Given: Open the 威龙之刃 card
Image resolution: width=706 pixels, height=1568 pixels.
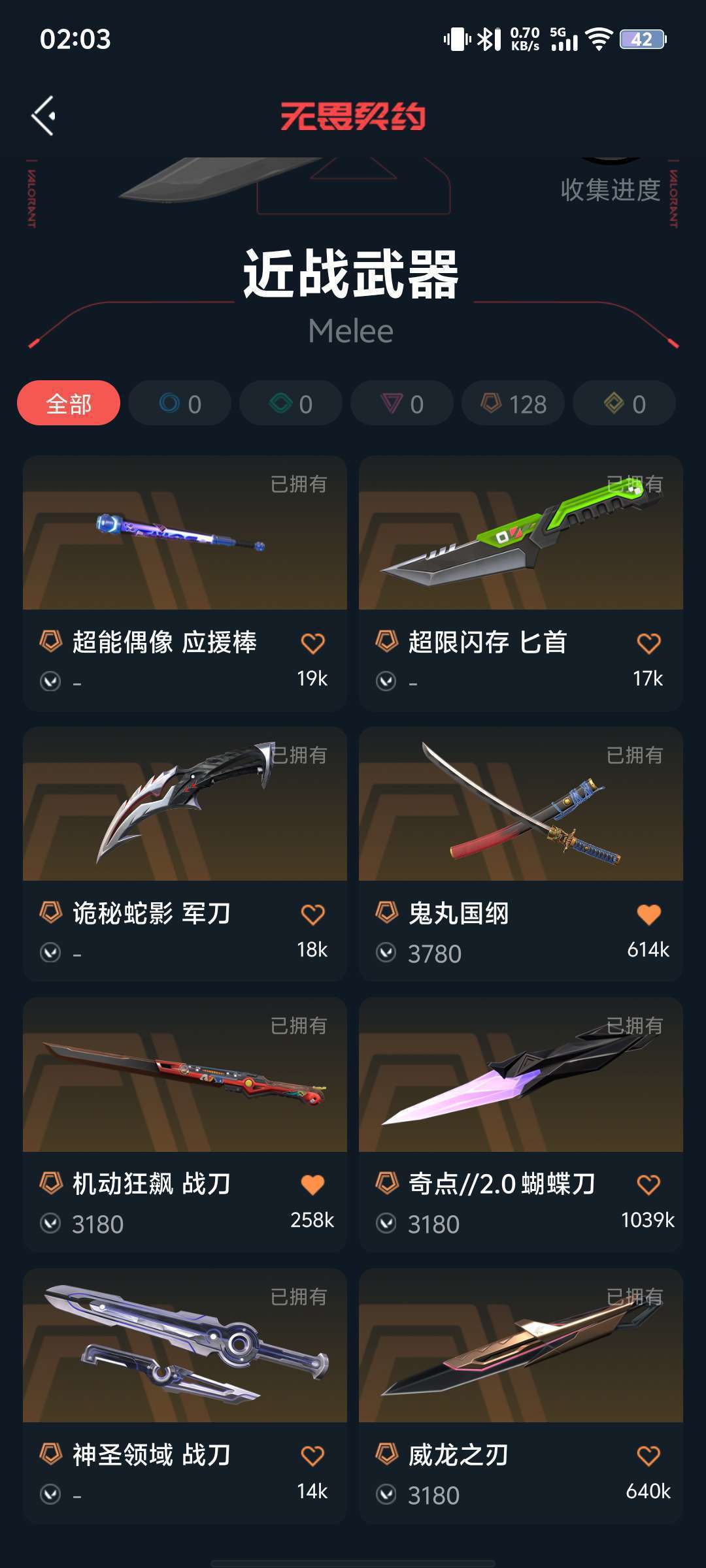Looking at the screenshot, I should coord(521,1396).
